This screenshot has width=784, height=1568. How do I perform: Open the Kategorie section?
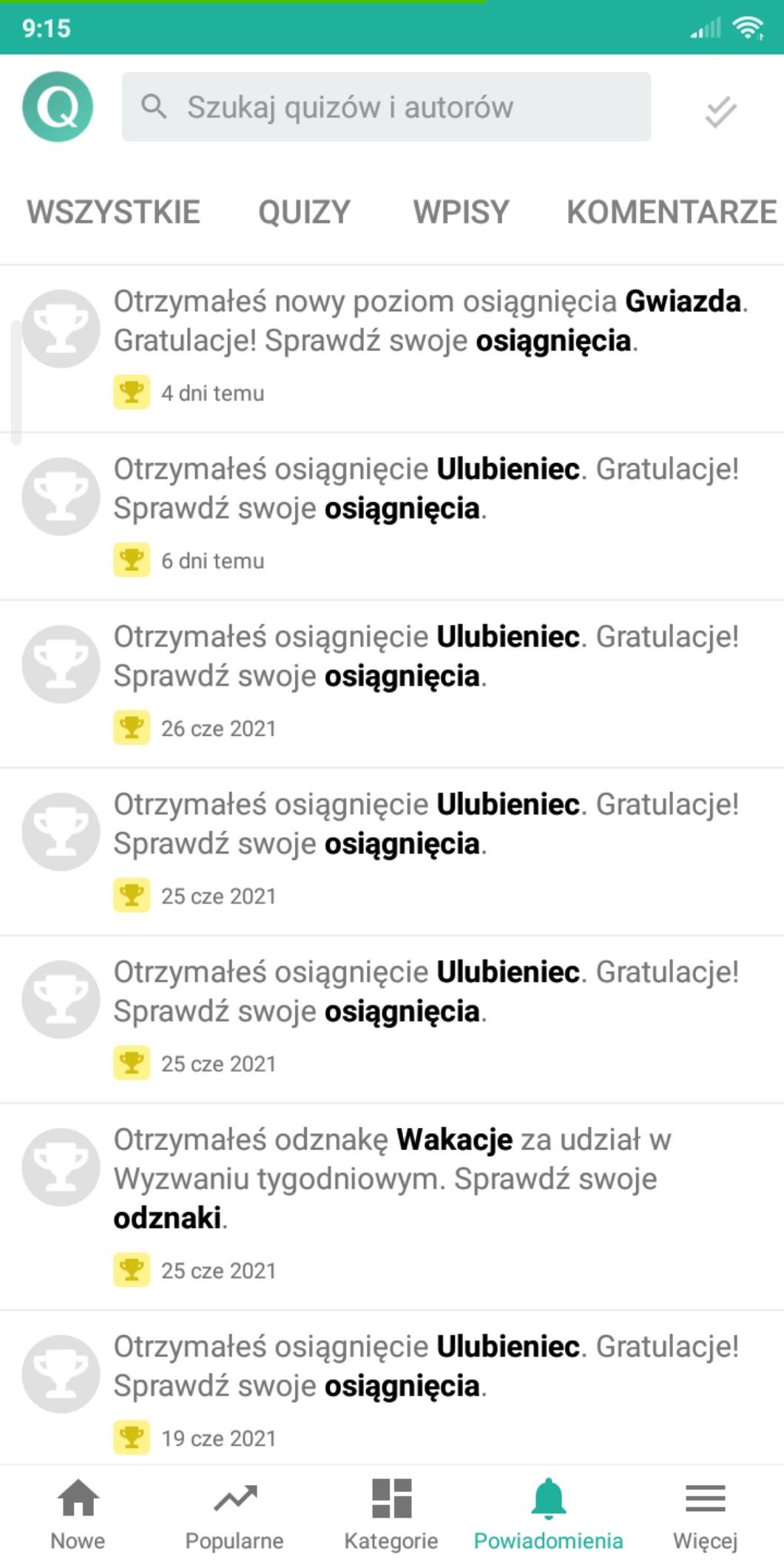[x=391, y=1514]
